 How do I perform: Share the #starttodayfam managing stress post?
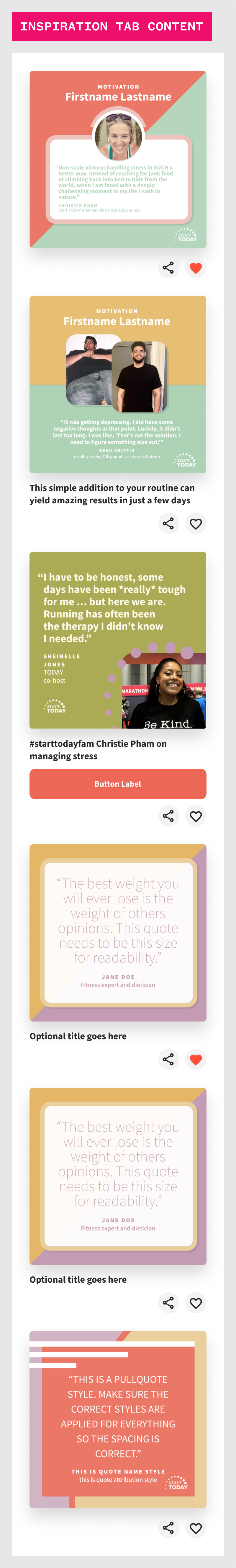point(168,816)
